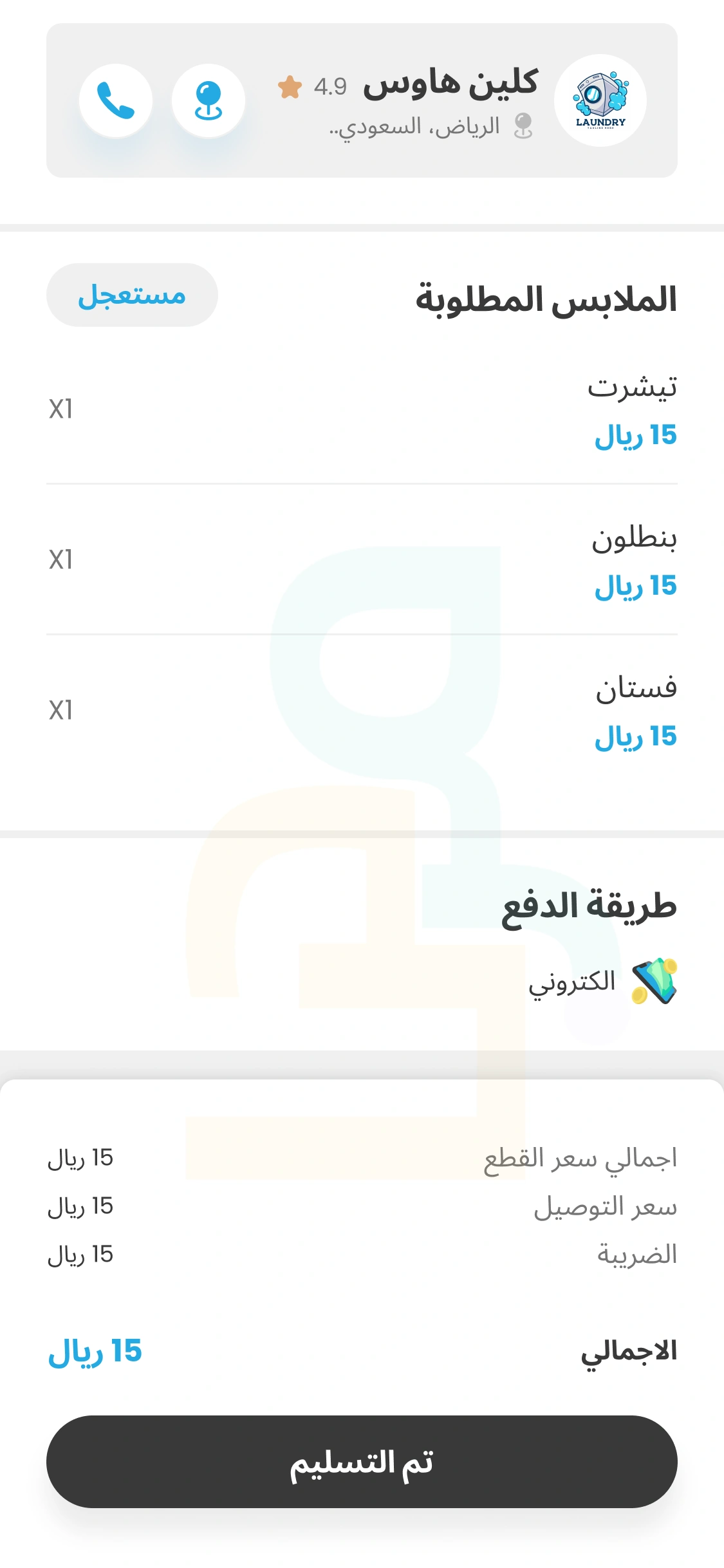
Task: Click the 15 ريال price under تيشرت
Action: (x=636, y=436)
